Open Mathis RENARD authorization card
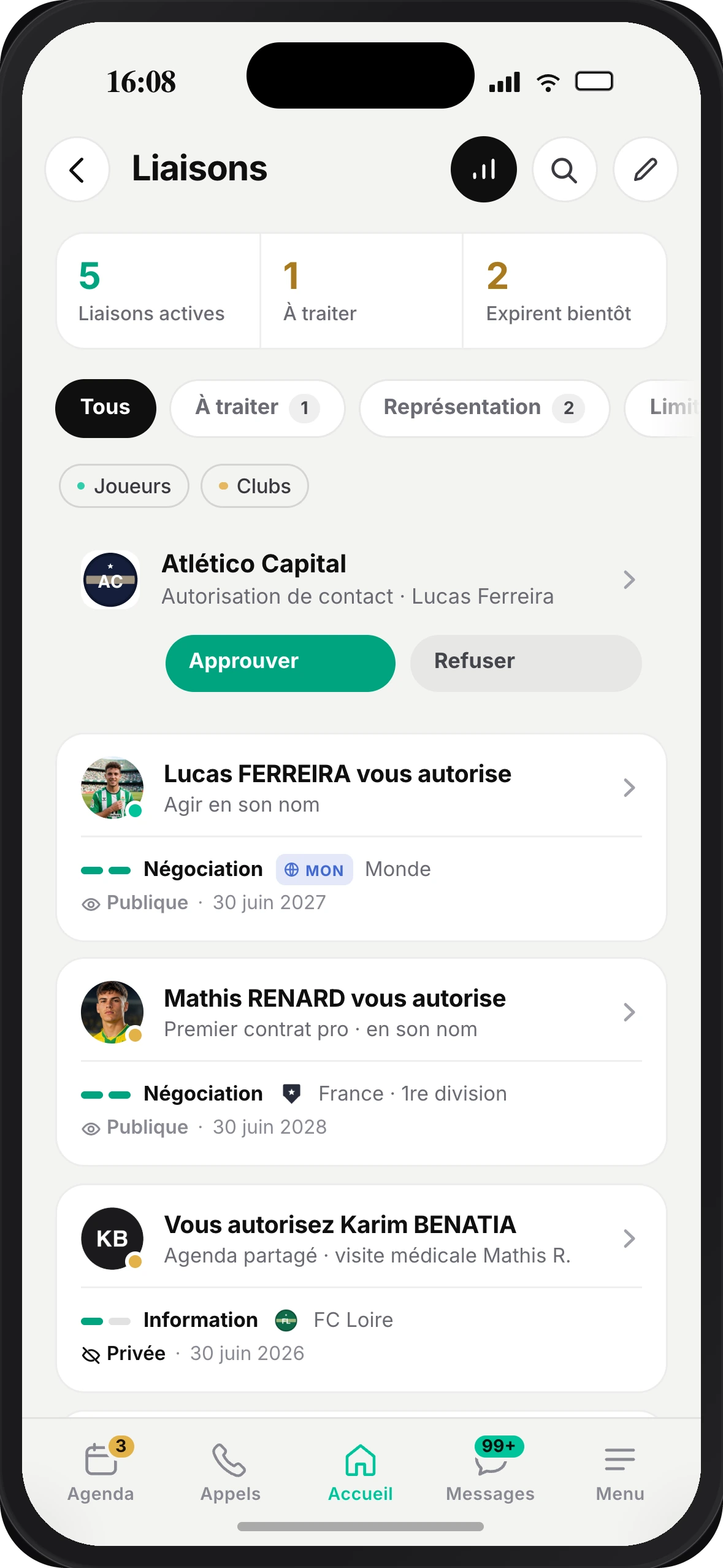 pyautogui.click(x=361, y=1062)
